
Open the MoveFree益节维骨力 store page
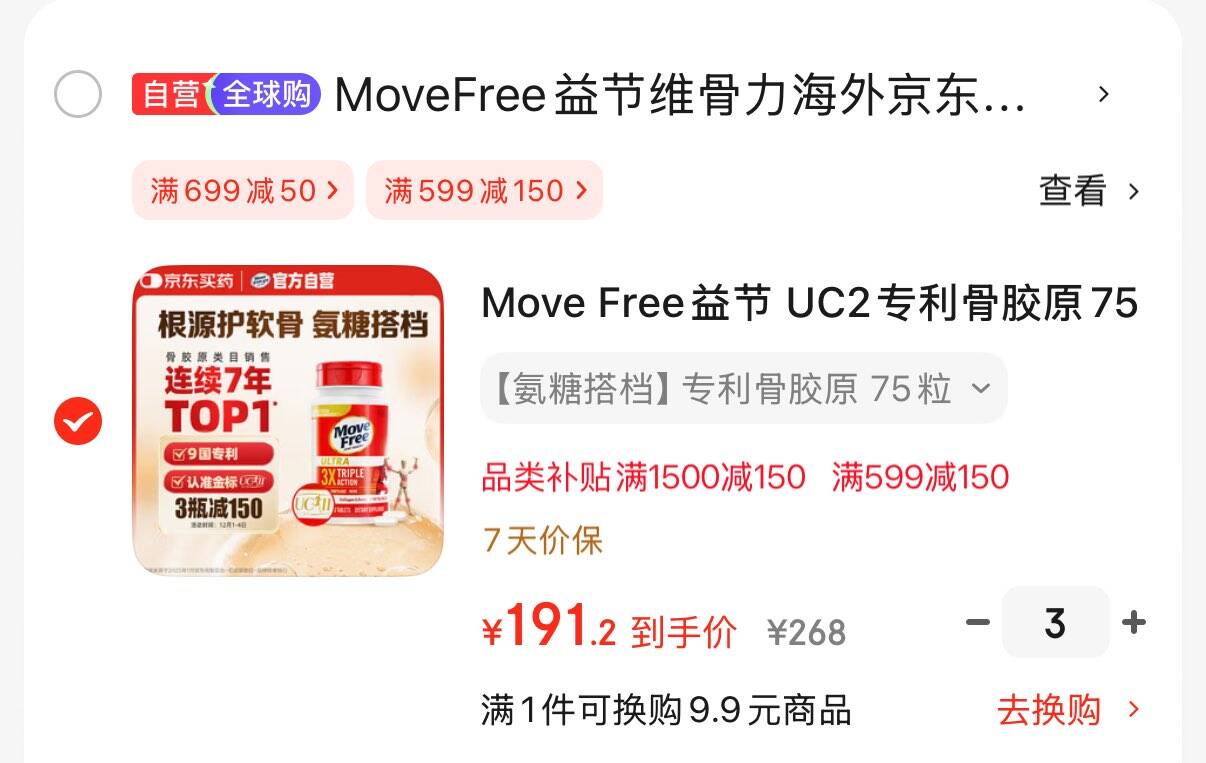pyautogui.click(x=680, y=95)
